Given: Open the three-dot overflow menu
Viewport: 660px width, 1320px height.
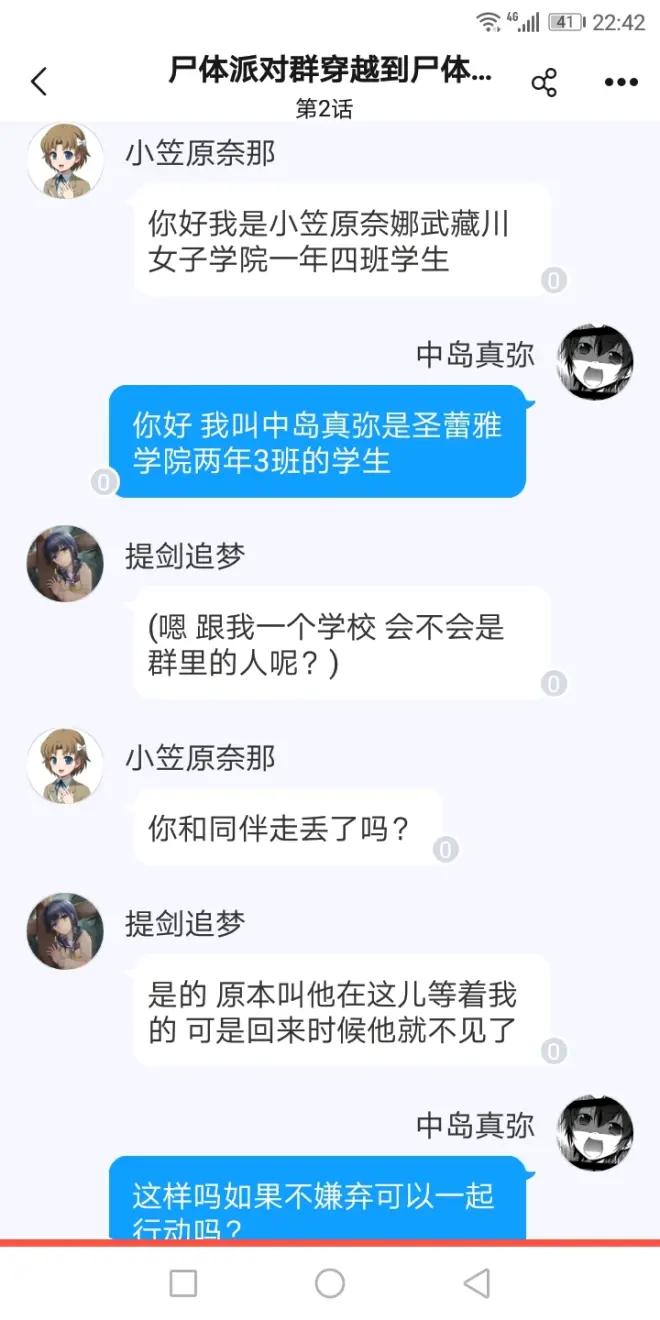Looking at the screenshot, I should [x=621, y=83].
